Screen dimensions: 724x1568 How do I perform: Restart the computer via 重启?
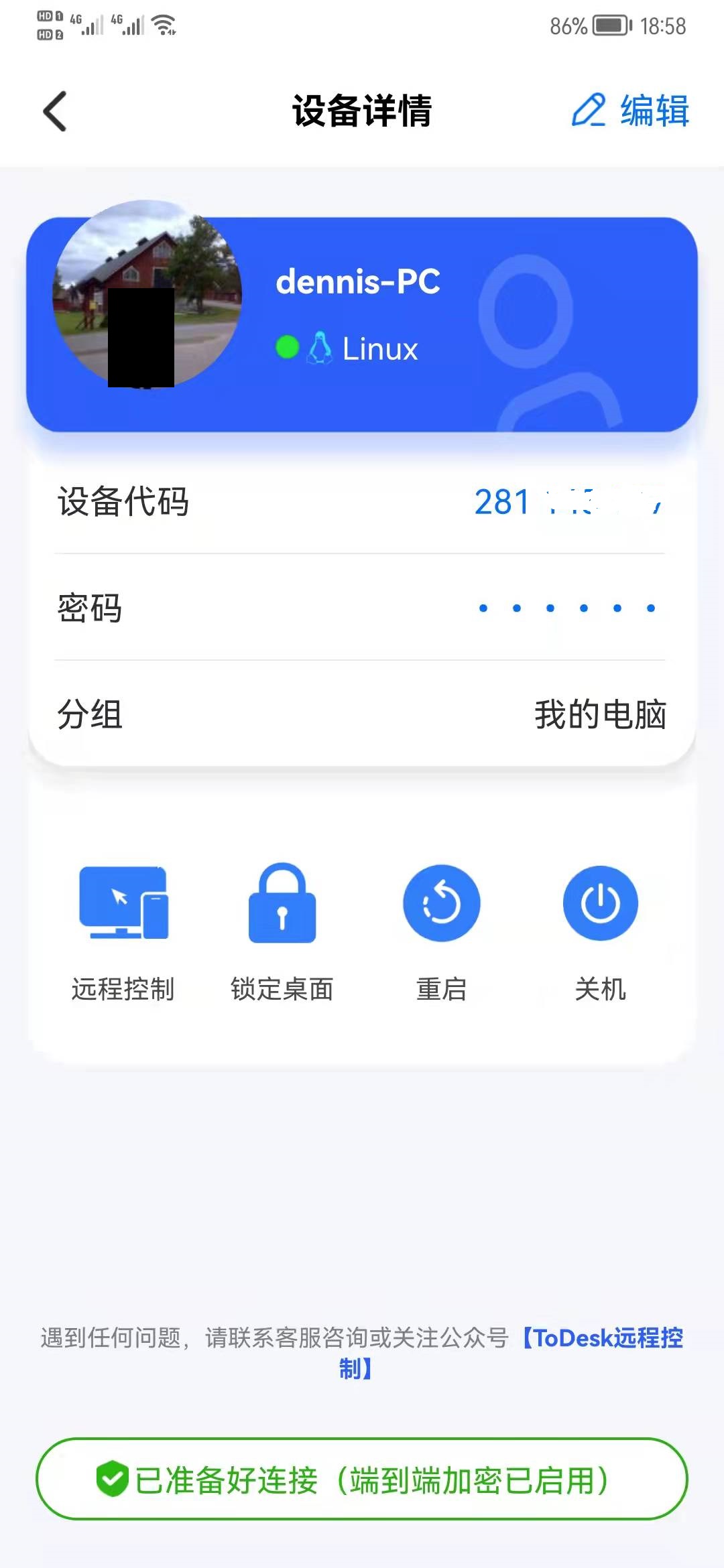tap(441, 931)
